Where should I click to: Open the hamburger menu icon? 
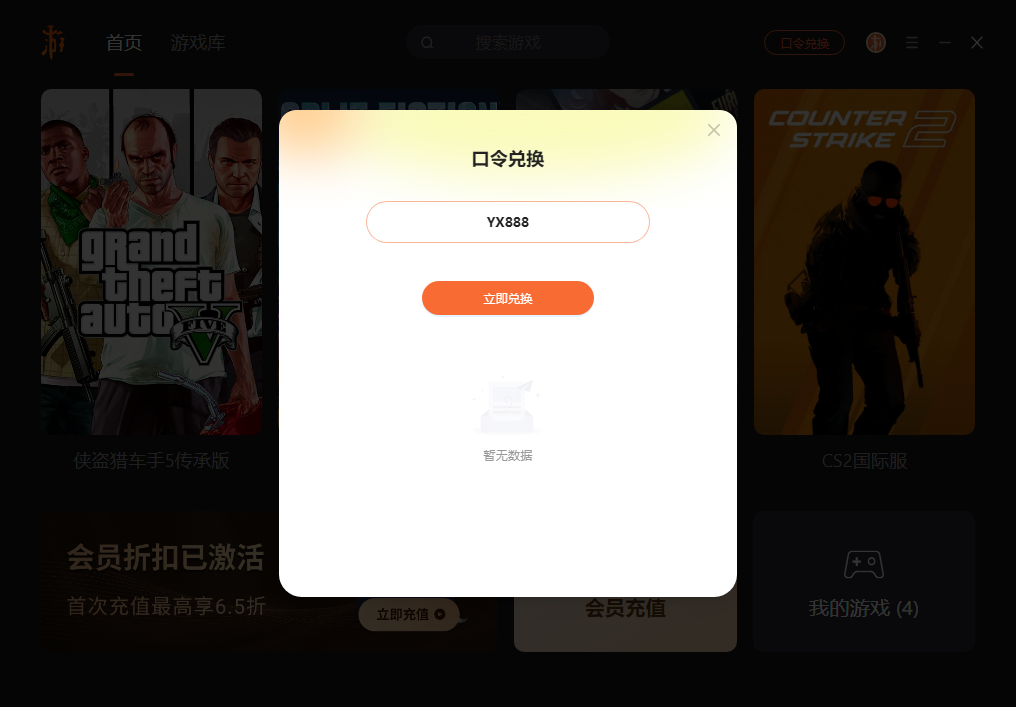(912, 43)
